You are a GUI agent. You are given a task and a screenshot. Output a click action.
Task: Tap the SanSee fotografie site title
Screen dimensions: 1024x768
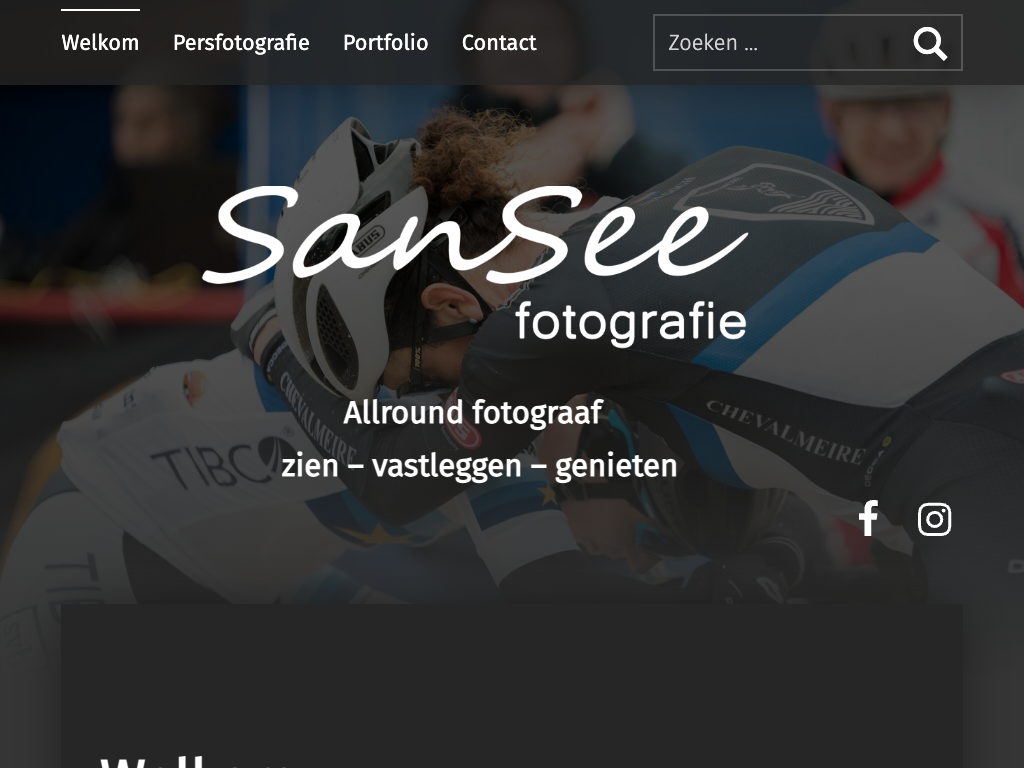tap(476, 262)
